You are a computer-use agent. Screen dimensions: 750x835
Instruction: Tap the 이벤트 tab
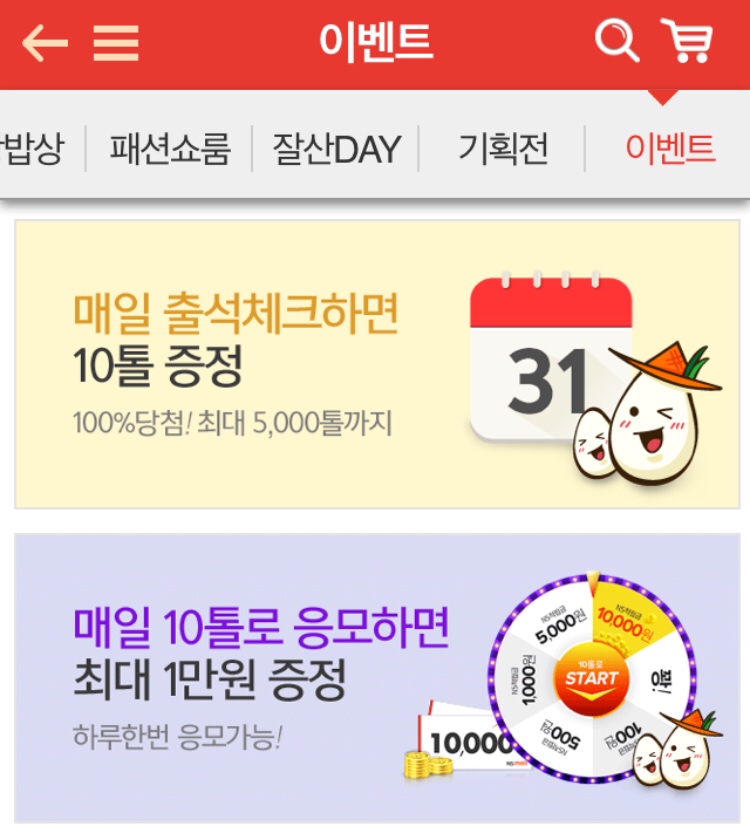tap(669, 148)
